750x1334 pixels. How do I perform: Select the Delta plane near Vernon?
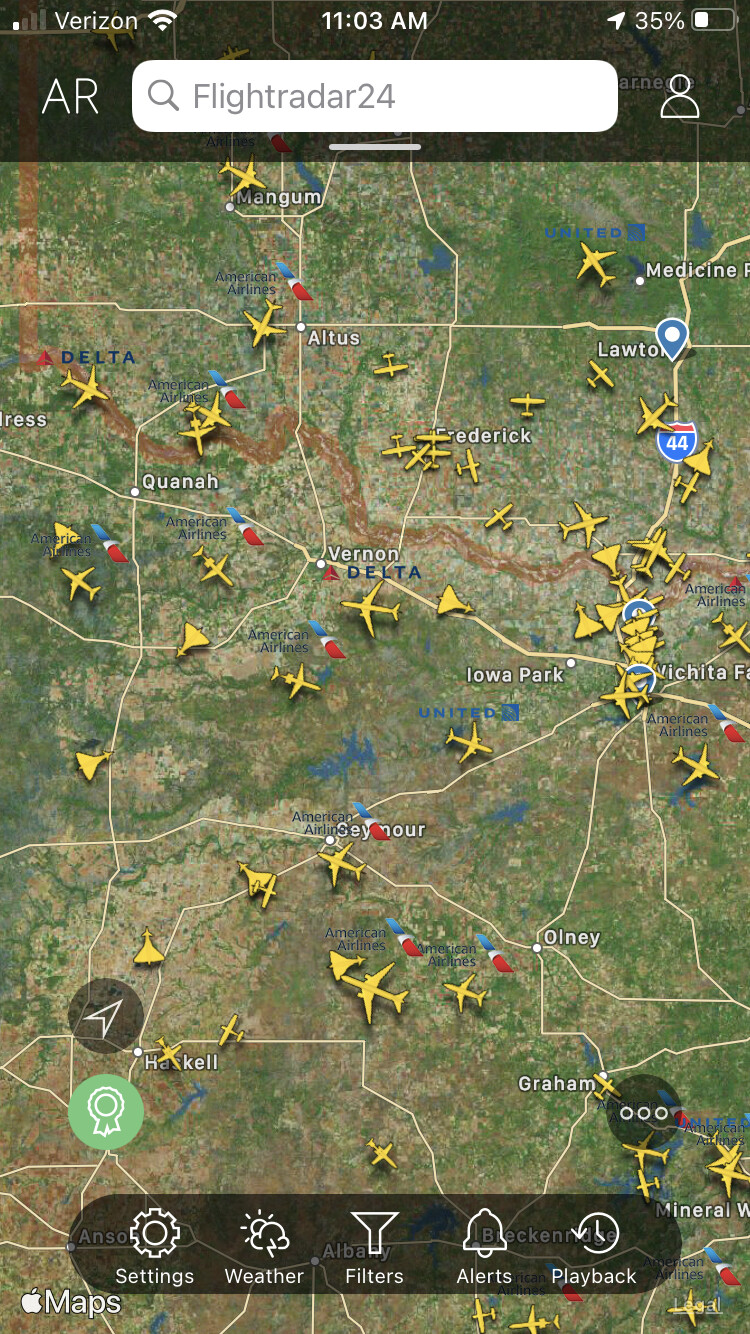(x=372, y=607)
